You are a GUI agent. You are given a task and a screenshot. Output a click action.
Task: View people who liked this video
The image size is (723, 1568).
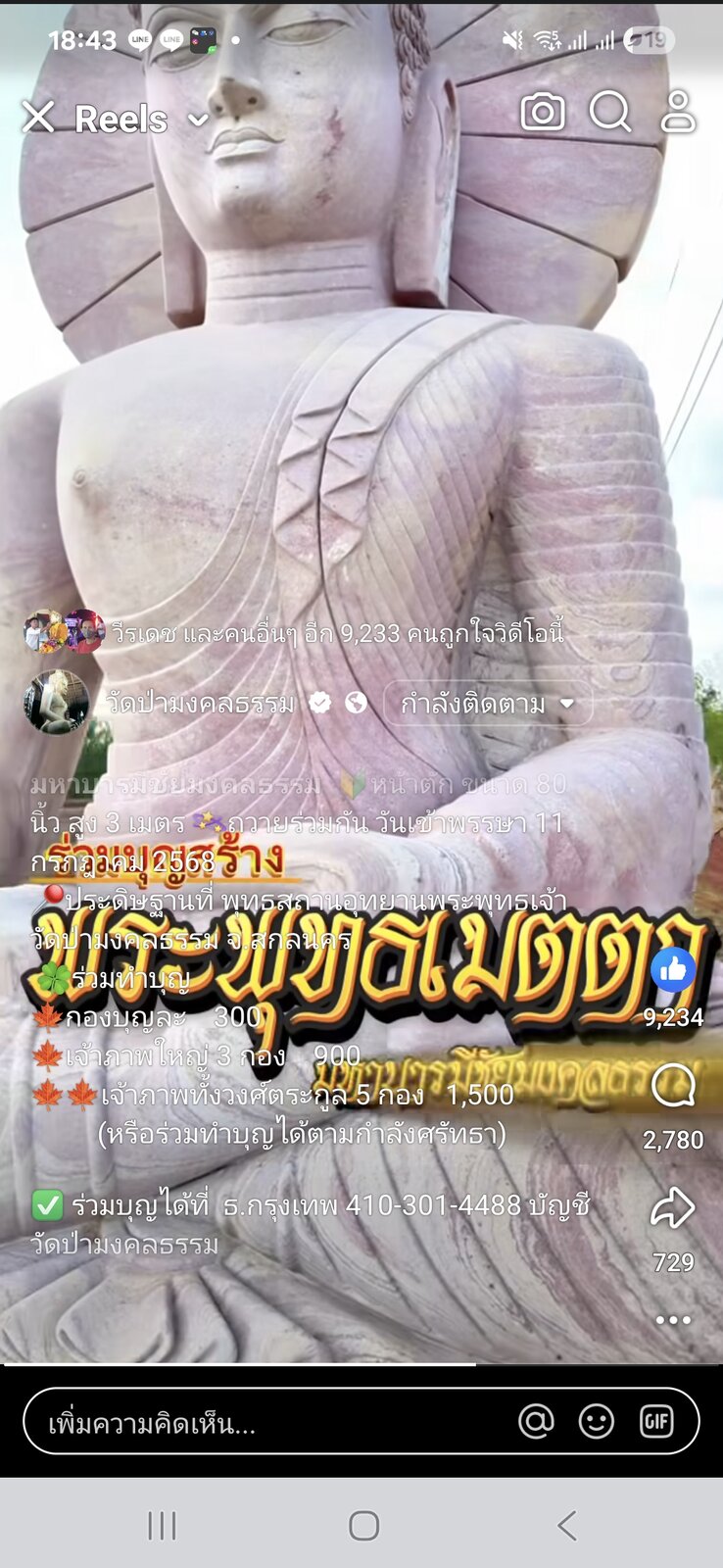294,633
